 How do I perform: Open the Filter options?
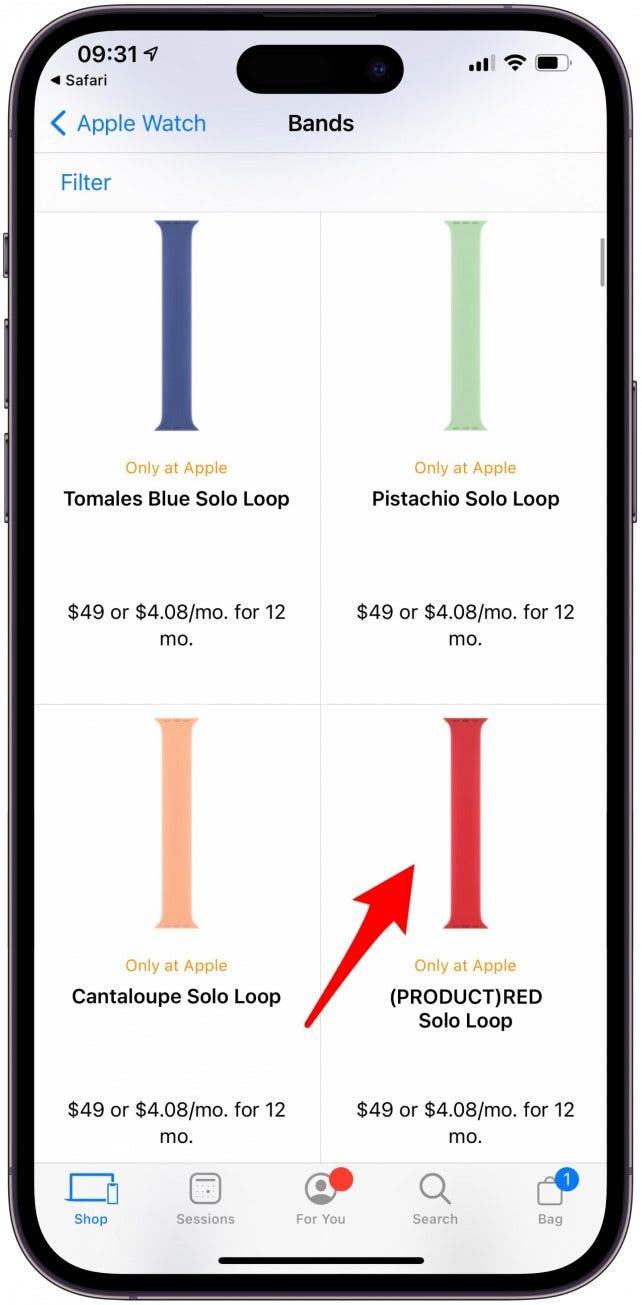86,182
